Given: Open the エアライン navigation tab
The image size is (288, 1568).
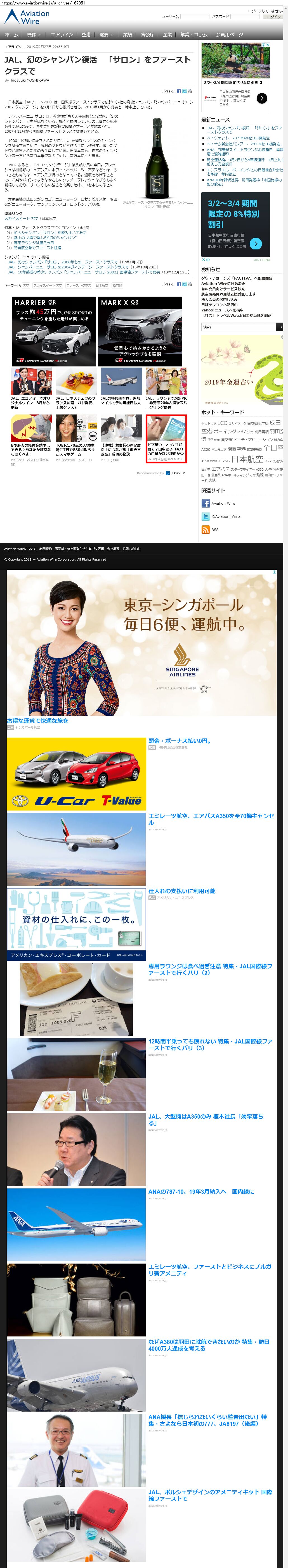Looking at the screenshot, I should [62, 35].
